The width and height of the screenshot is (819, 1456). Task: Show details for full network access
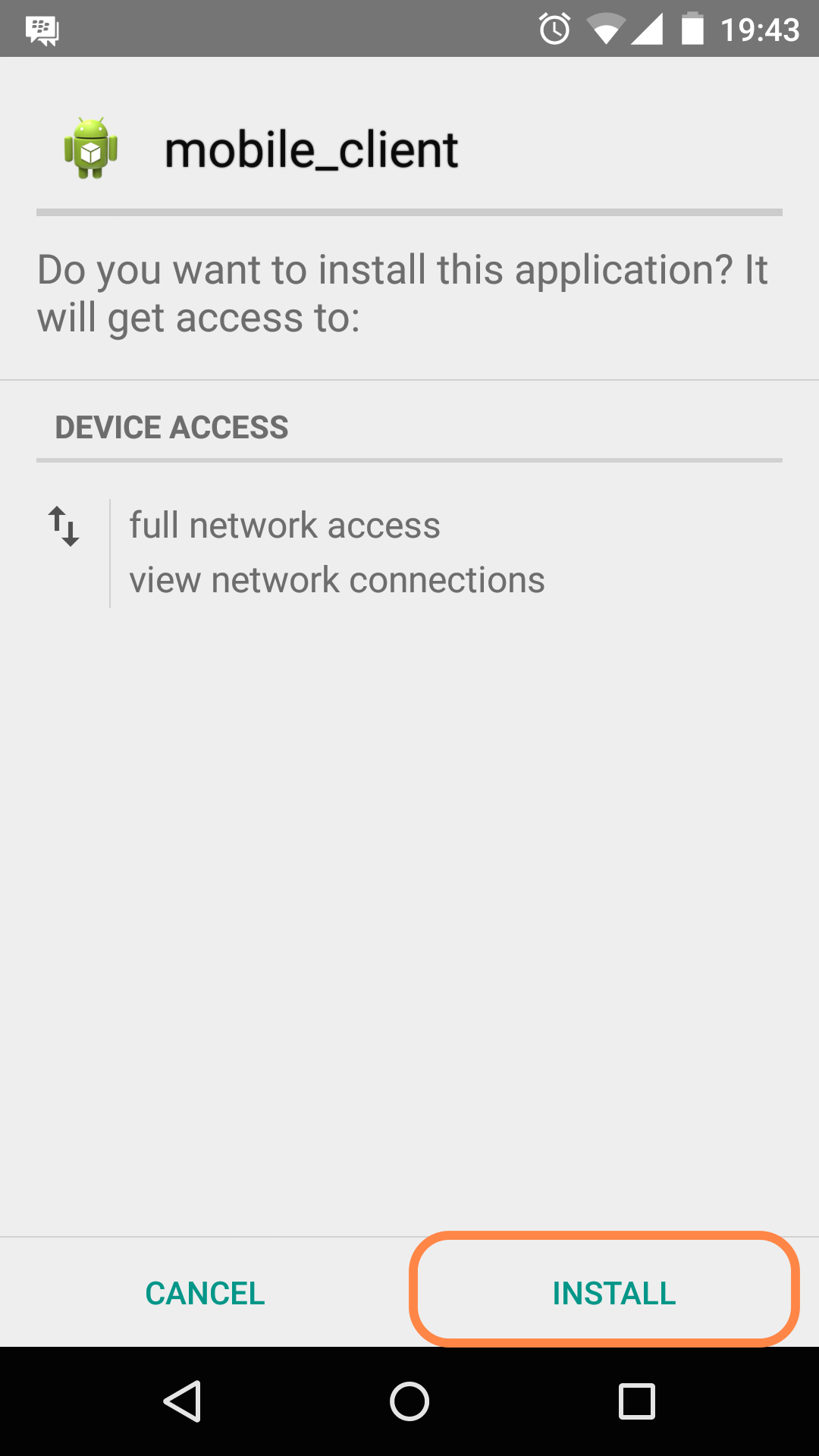[x=284, y=526]
